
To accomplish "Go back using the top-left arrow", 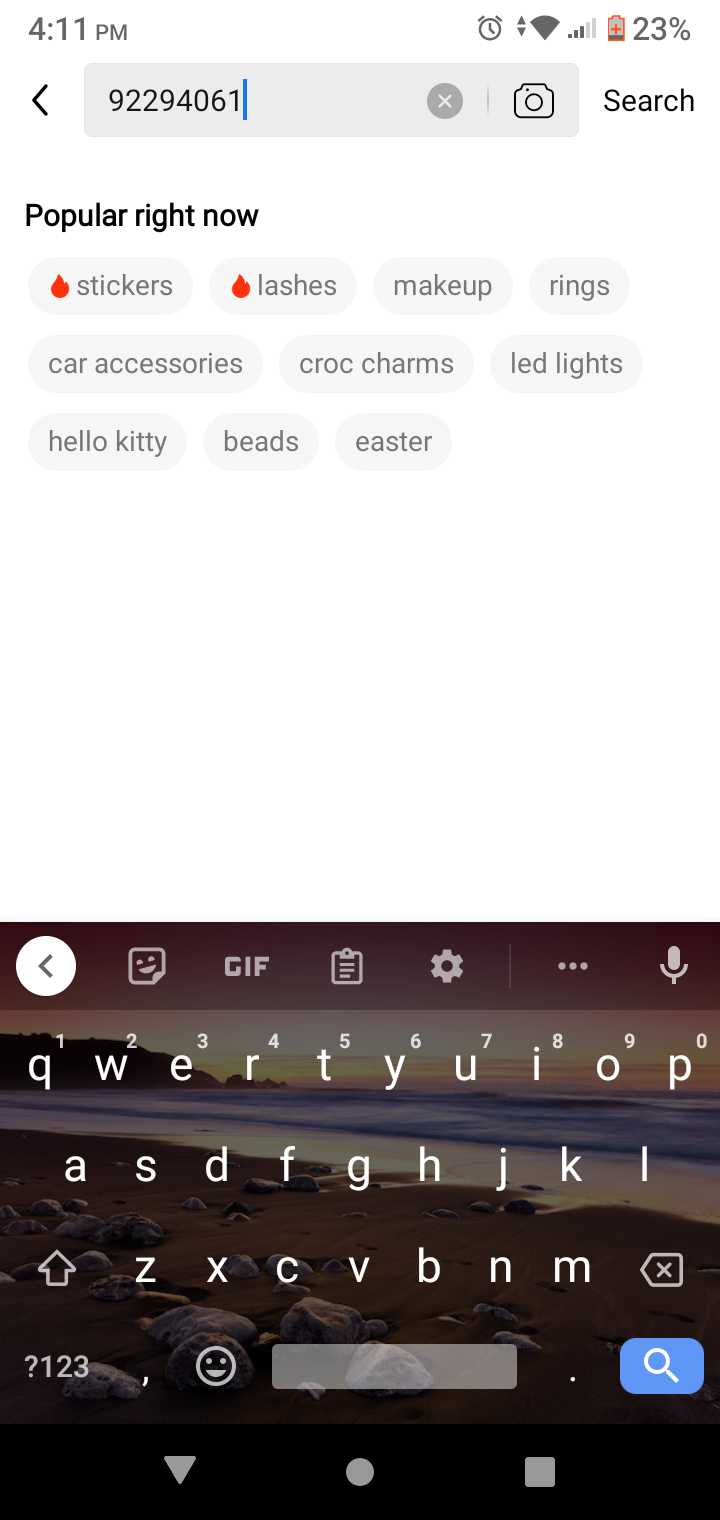I will (x=40, y=100).
